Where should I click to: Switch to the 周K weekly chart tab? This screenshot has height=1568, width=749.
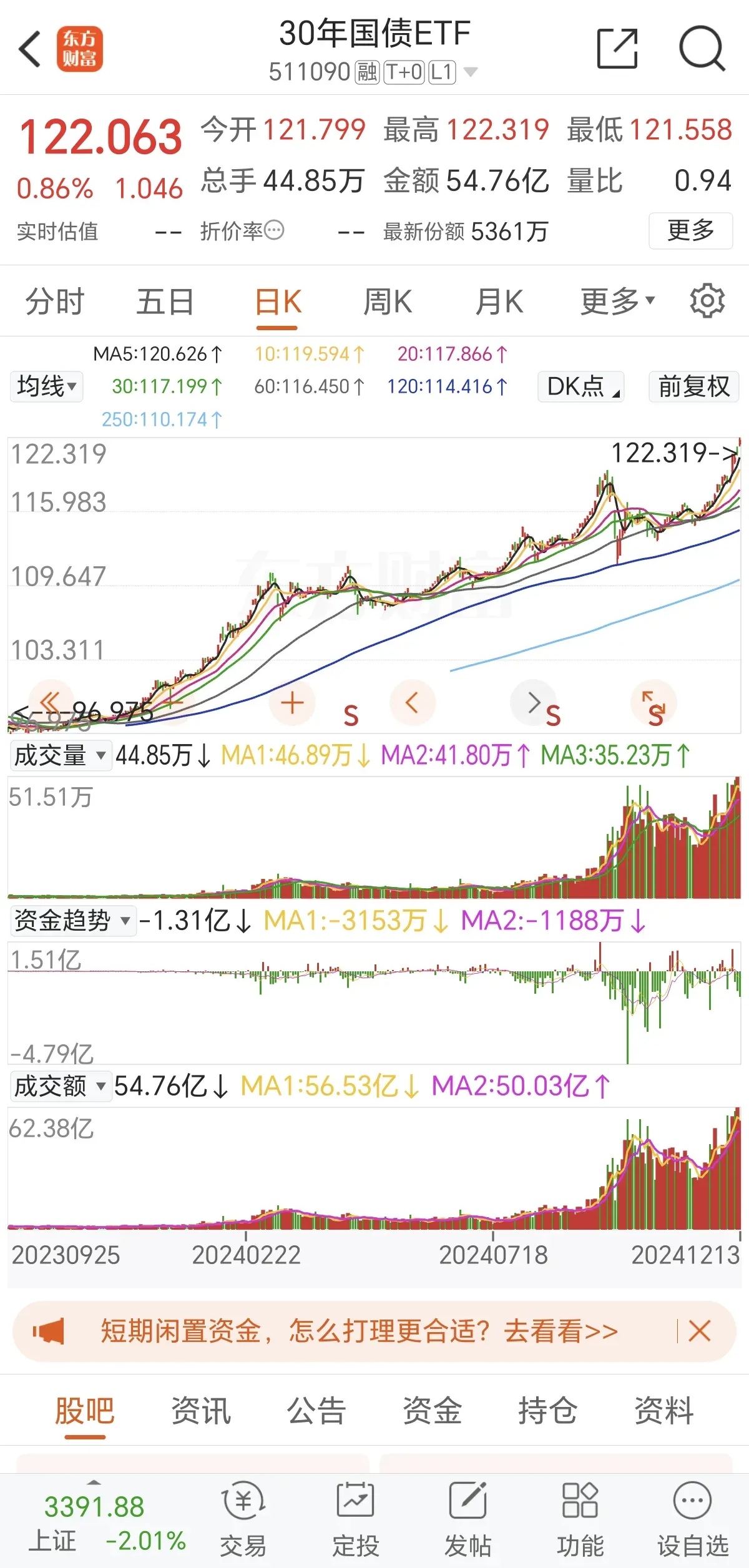pyautogui.click(x=388, y=301)
